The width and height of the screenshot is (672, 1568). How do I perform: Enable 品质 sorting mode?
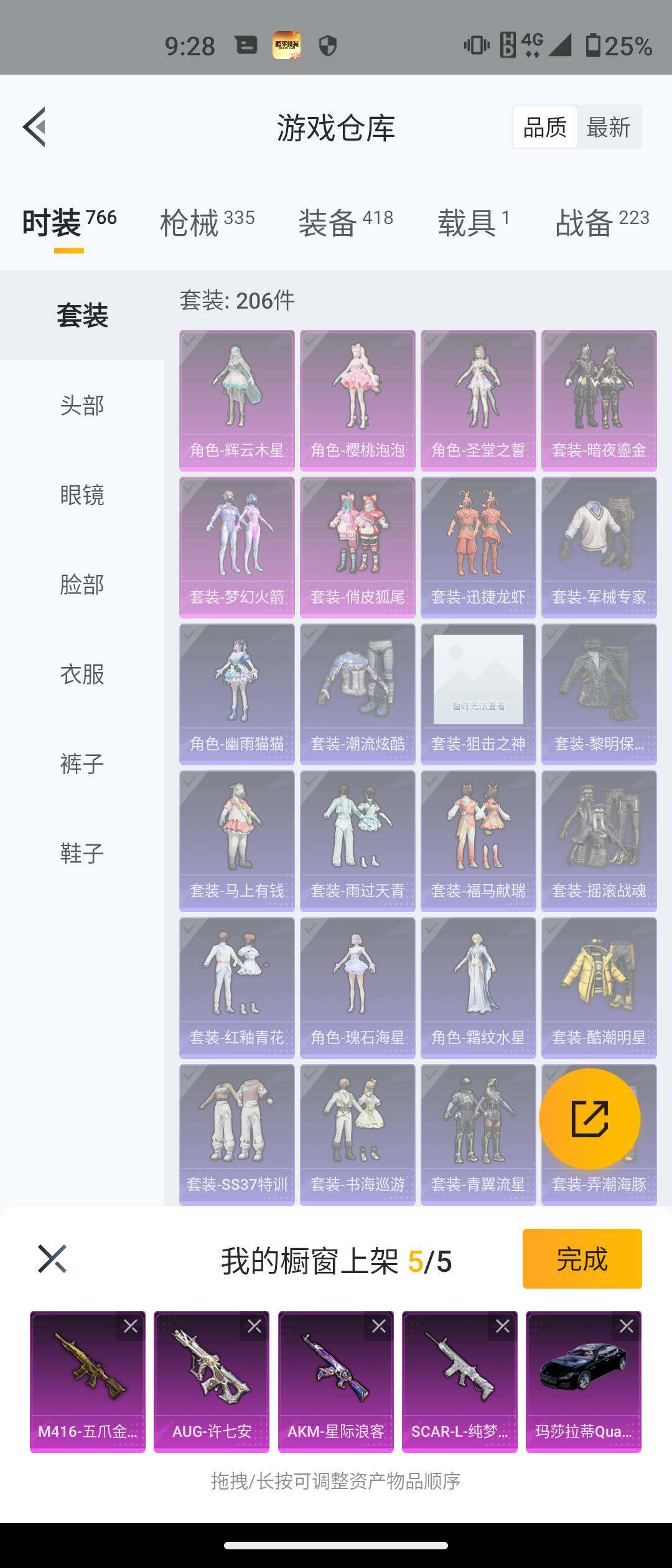point(545,128)
